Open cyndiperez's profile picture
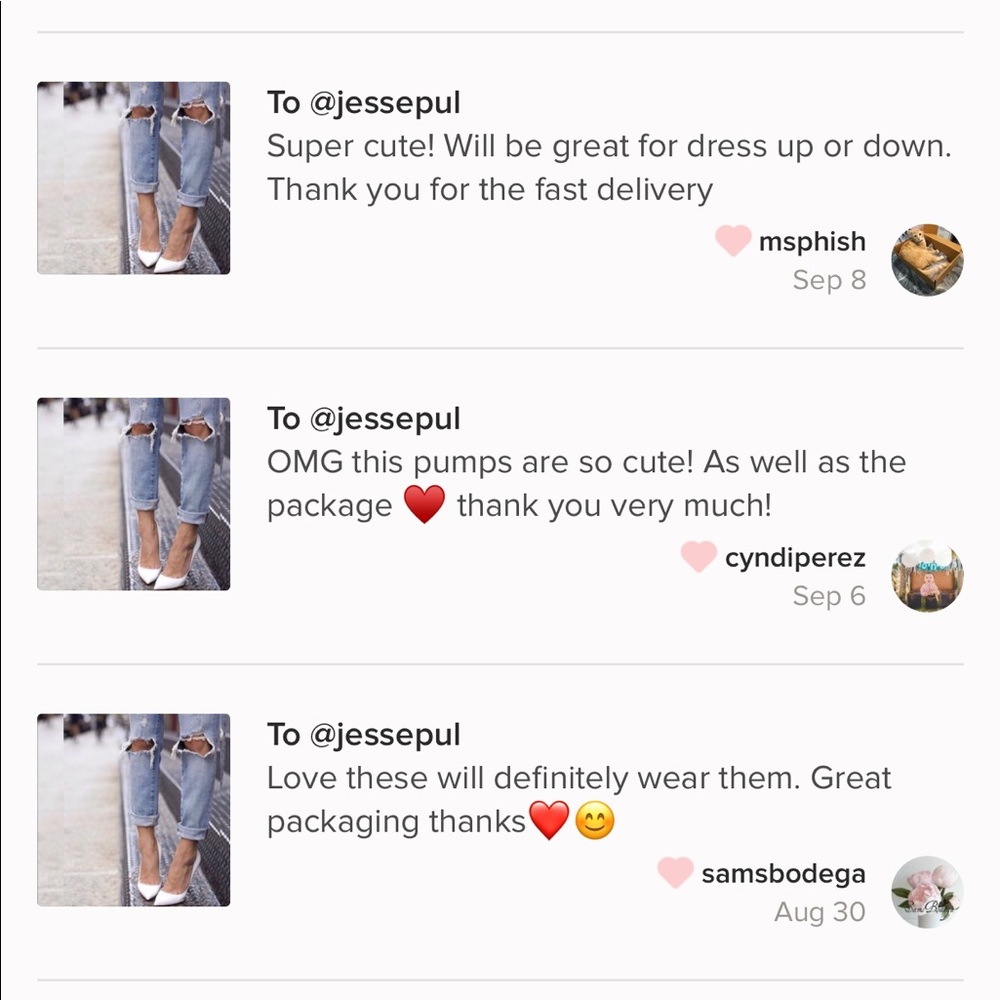 (x=927, y=576)
